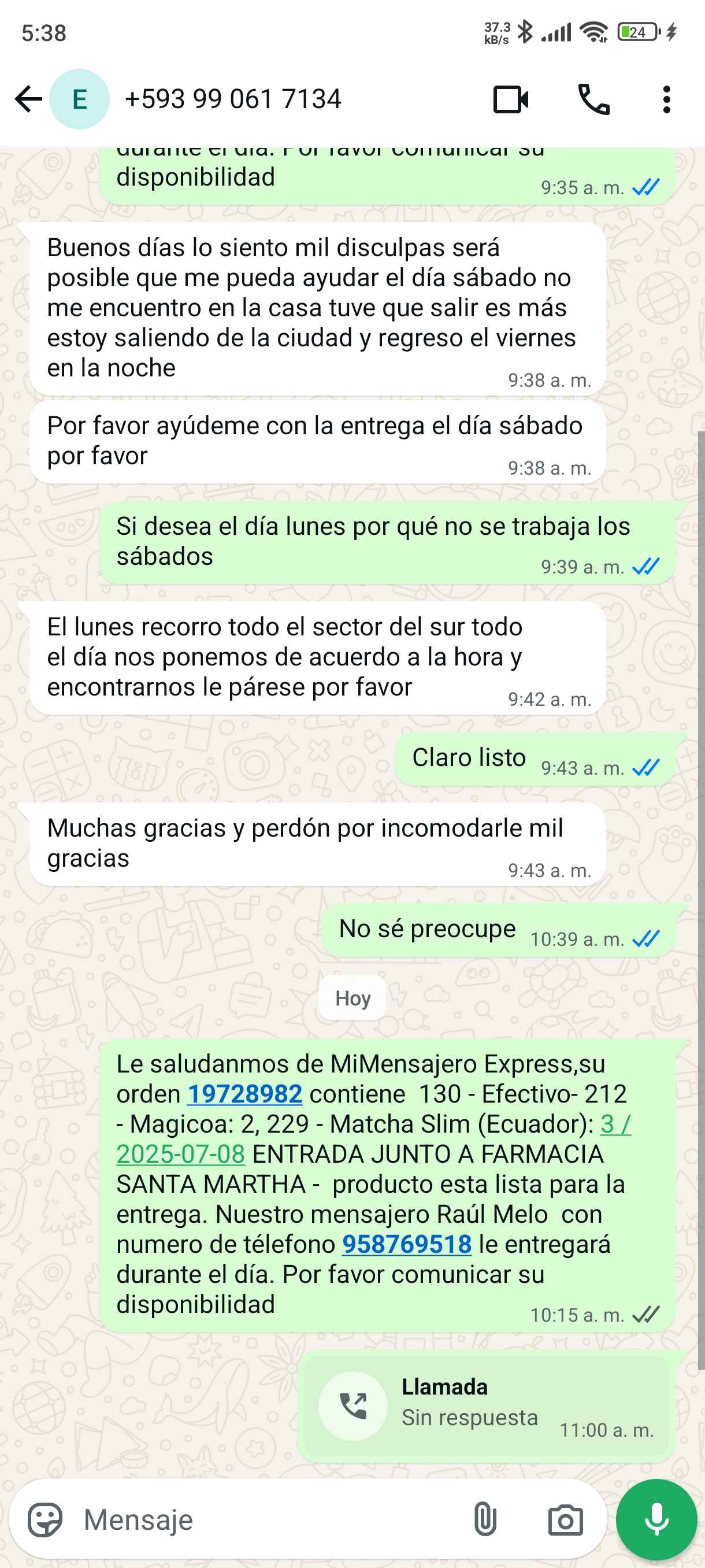This screenshot has width=705, height=1568.
Task: Open the emoji and sticker picker
Action: click(45, 1519)
